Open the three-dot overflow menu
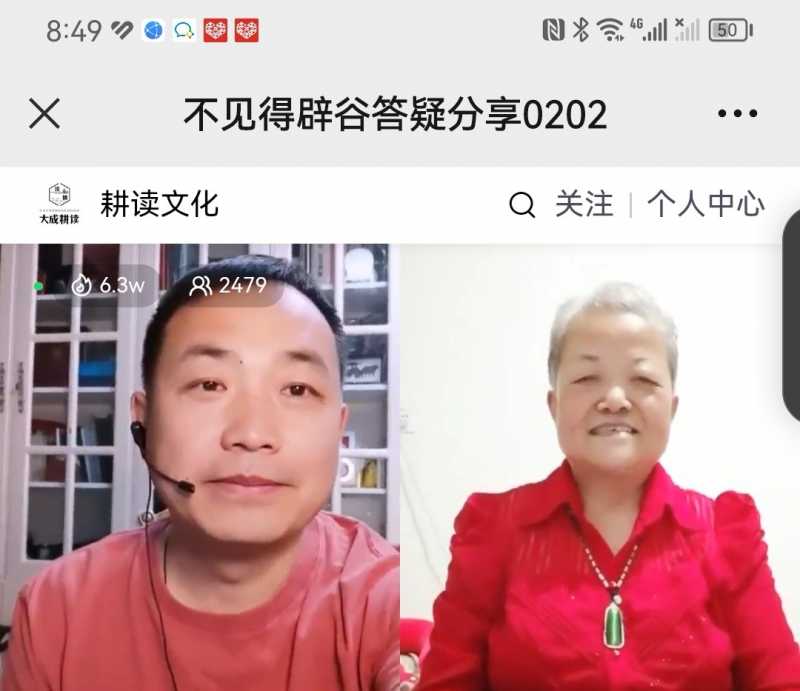This screenshot has height=691, width=800. [737, 114]
